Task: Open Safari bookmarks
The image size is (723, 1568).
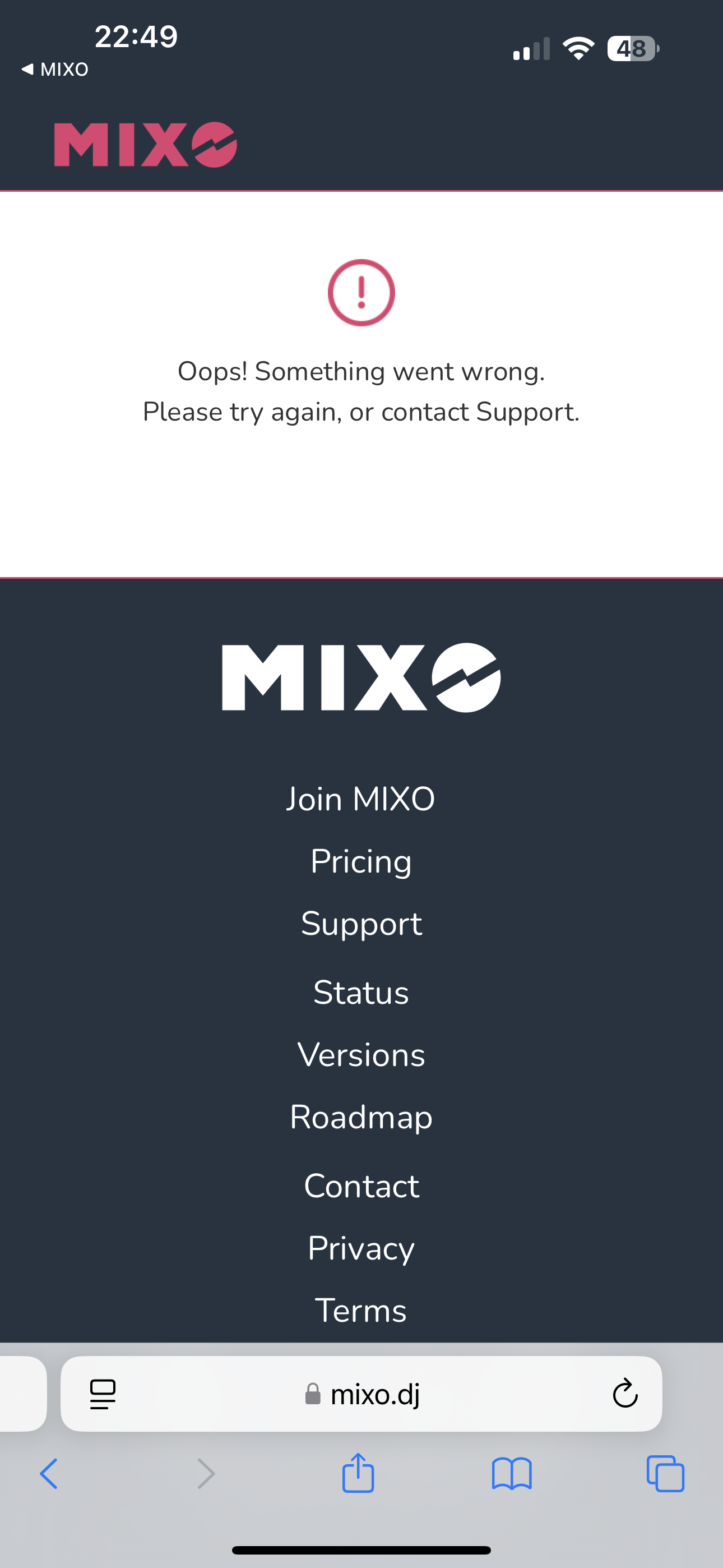Action: point(511,1474)
